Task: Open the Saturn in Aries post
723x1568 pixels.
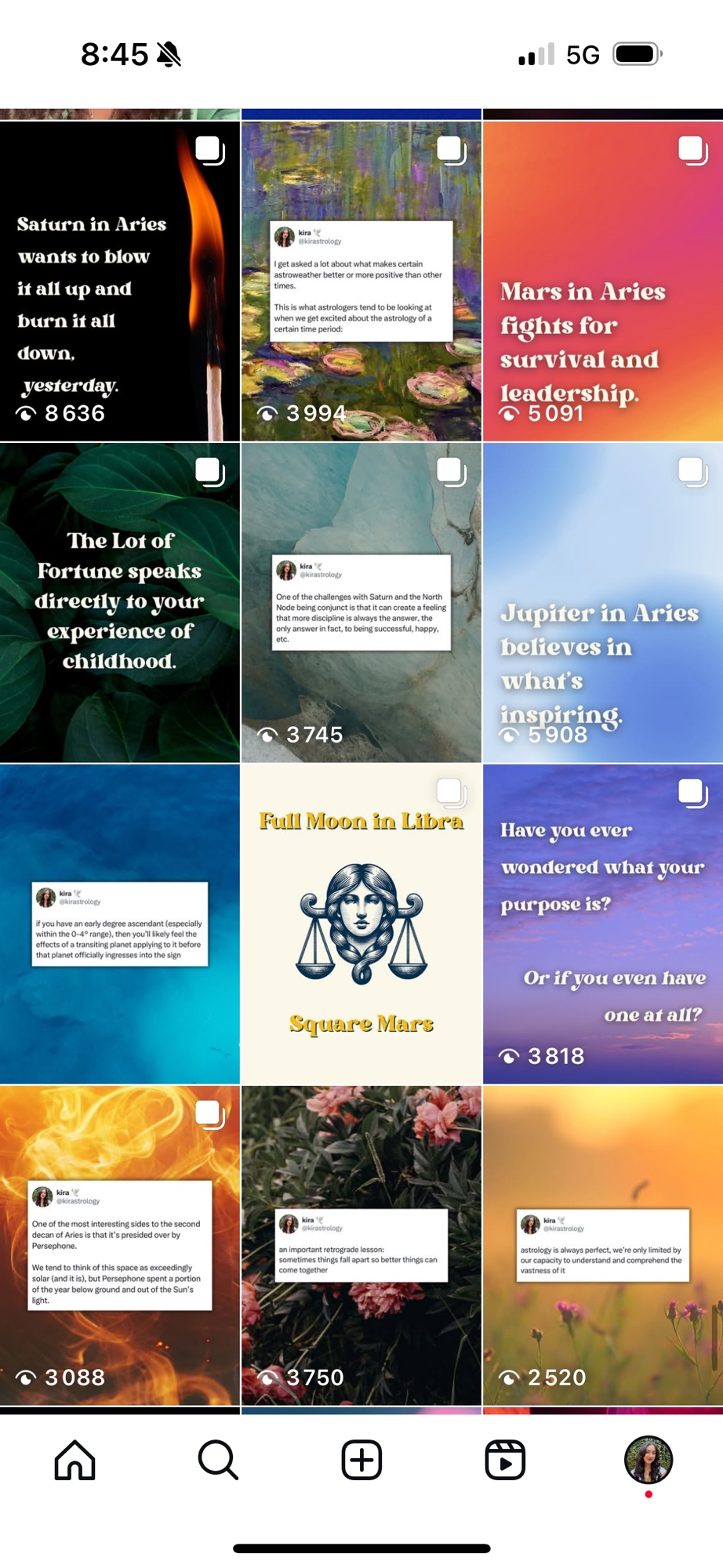Action: point(119,281)
